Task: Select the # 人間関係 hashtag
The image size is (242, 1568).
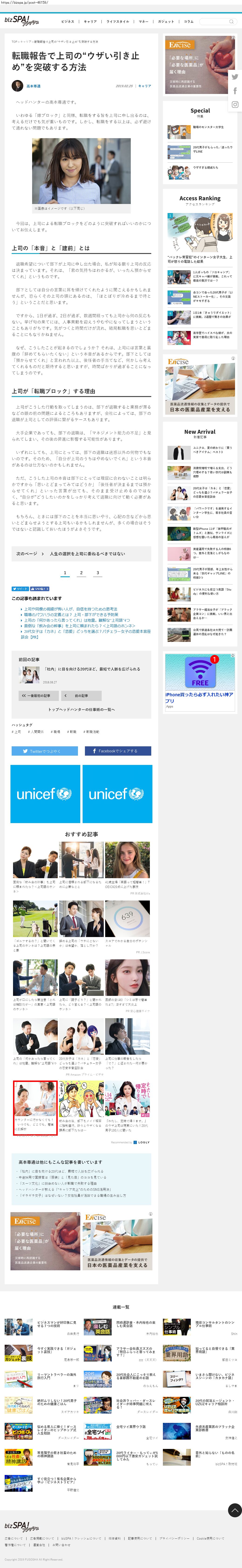Action: point(36,732)
